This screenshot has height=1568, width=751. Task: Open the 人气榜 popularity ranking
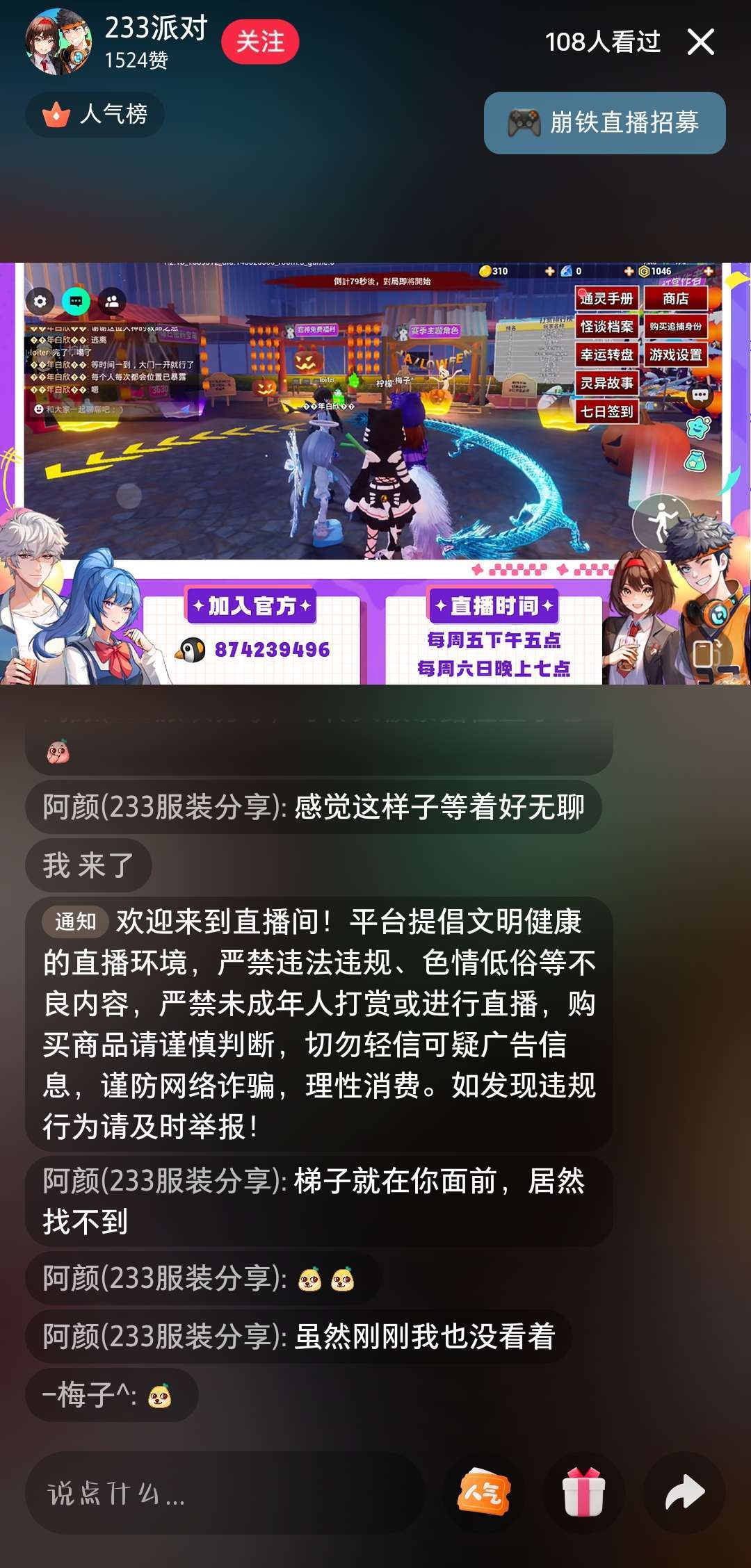(x=95, y=114)
